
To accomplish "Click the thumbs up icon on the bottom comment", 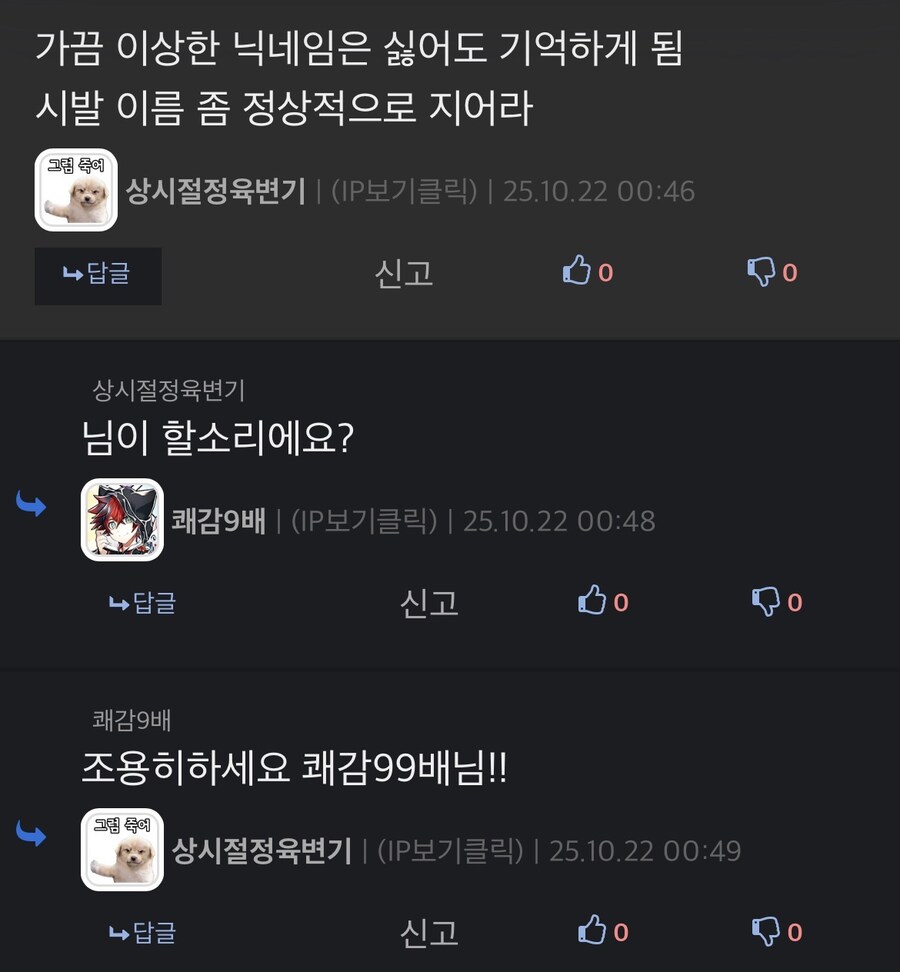I will click(593, 930).
